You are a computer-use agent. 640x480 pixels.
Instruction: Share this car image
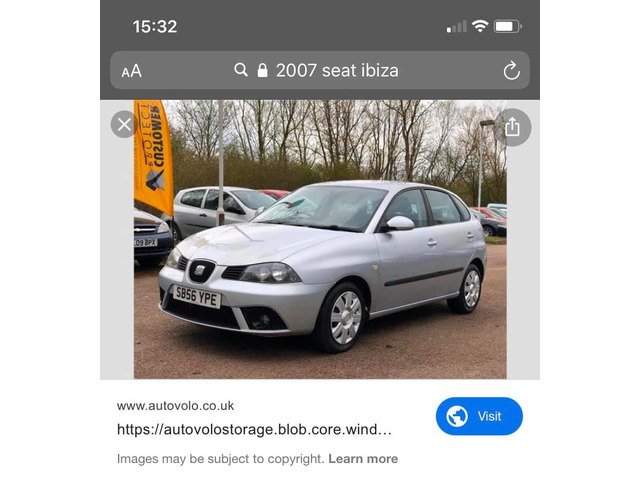point(512,127)
